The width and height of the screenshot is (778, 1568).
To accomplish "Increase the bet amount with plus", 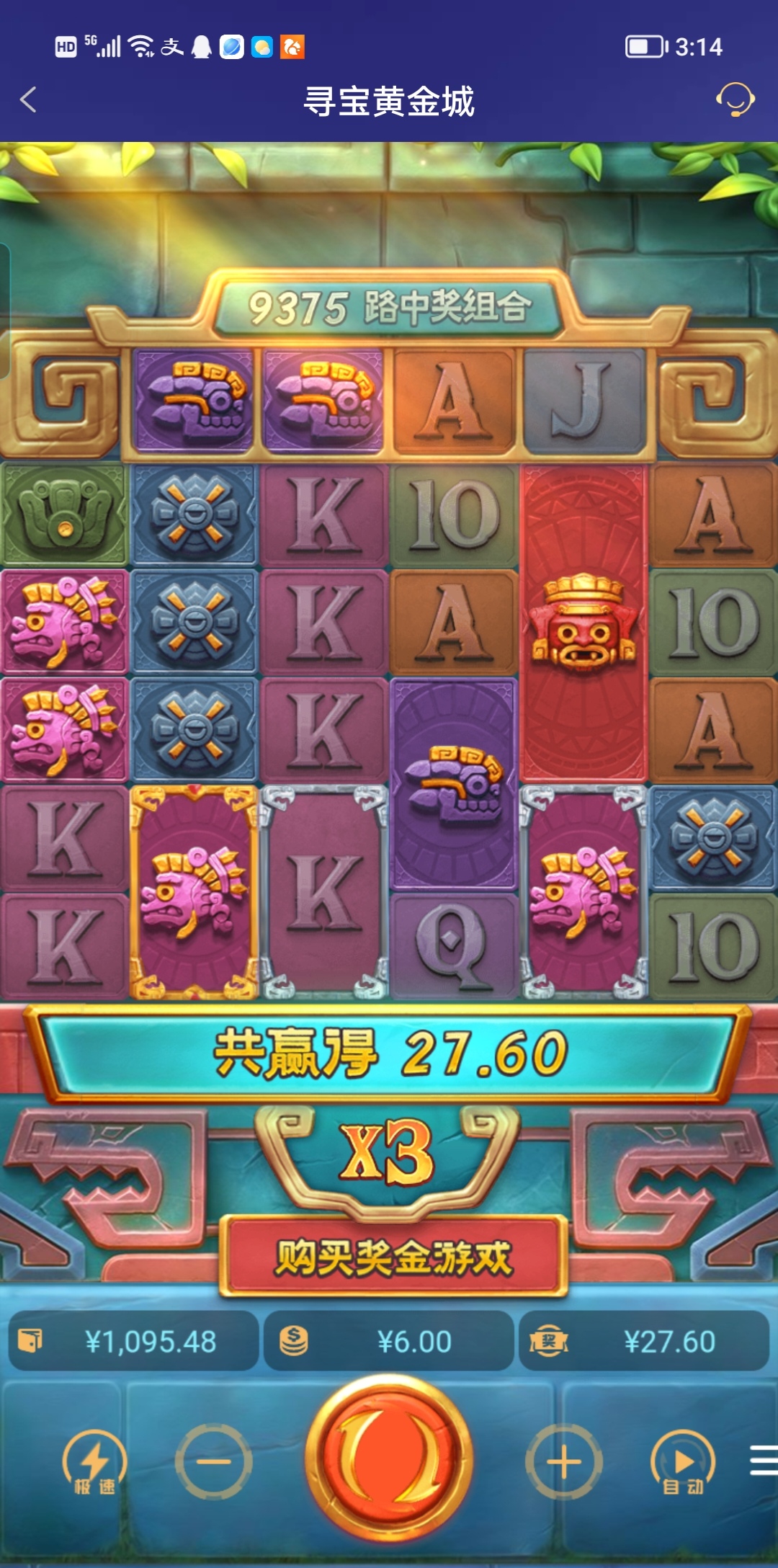I will click(563, 1461).
